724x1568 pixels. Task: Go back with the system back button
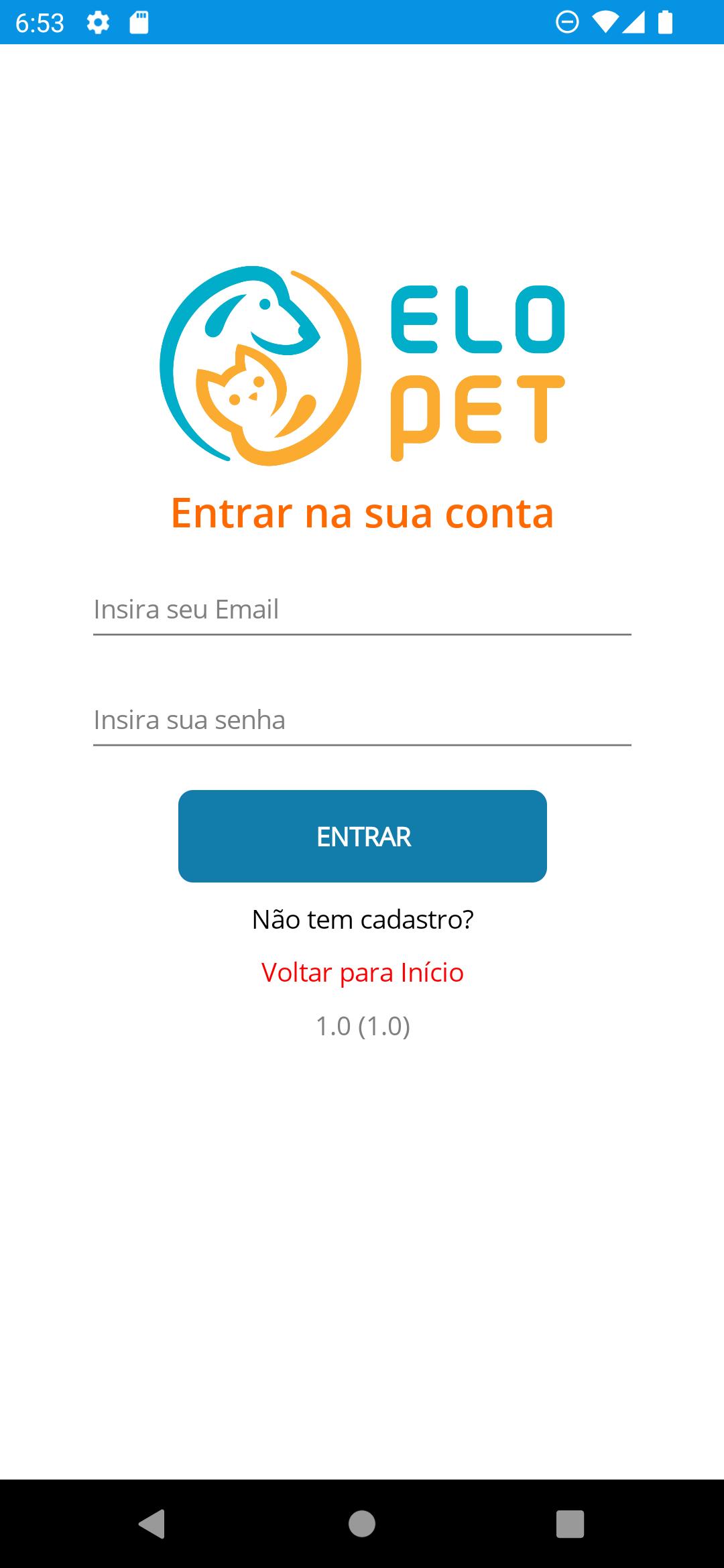pos(152,1524)
